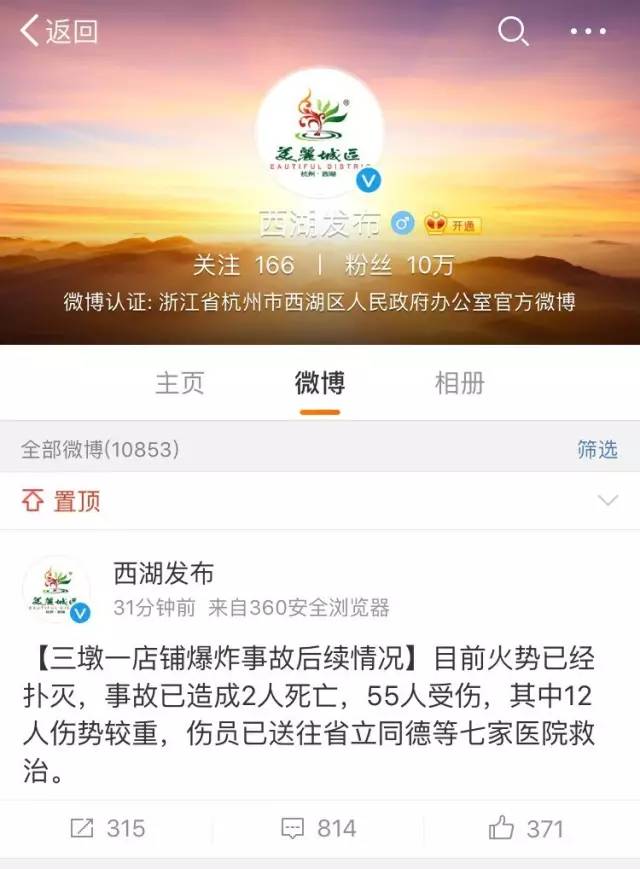Expand the pinned post chevron menu
Image resolution: width=640 pixels, height=869 pixels.
click(x=607, y=500)
